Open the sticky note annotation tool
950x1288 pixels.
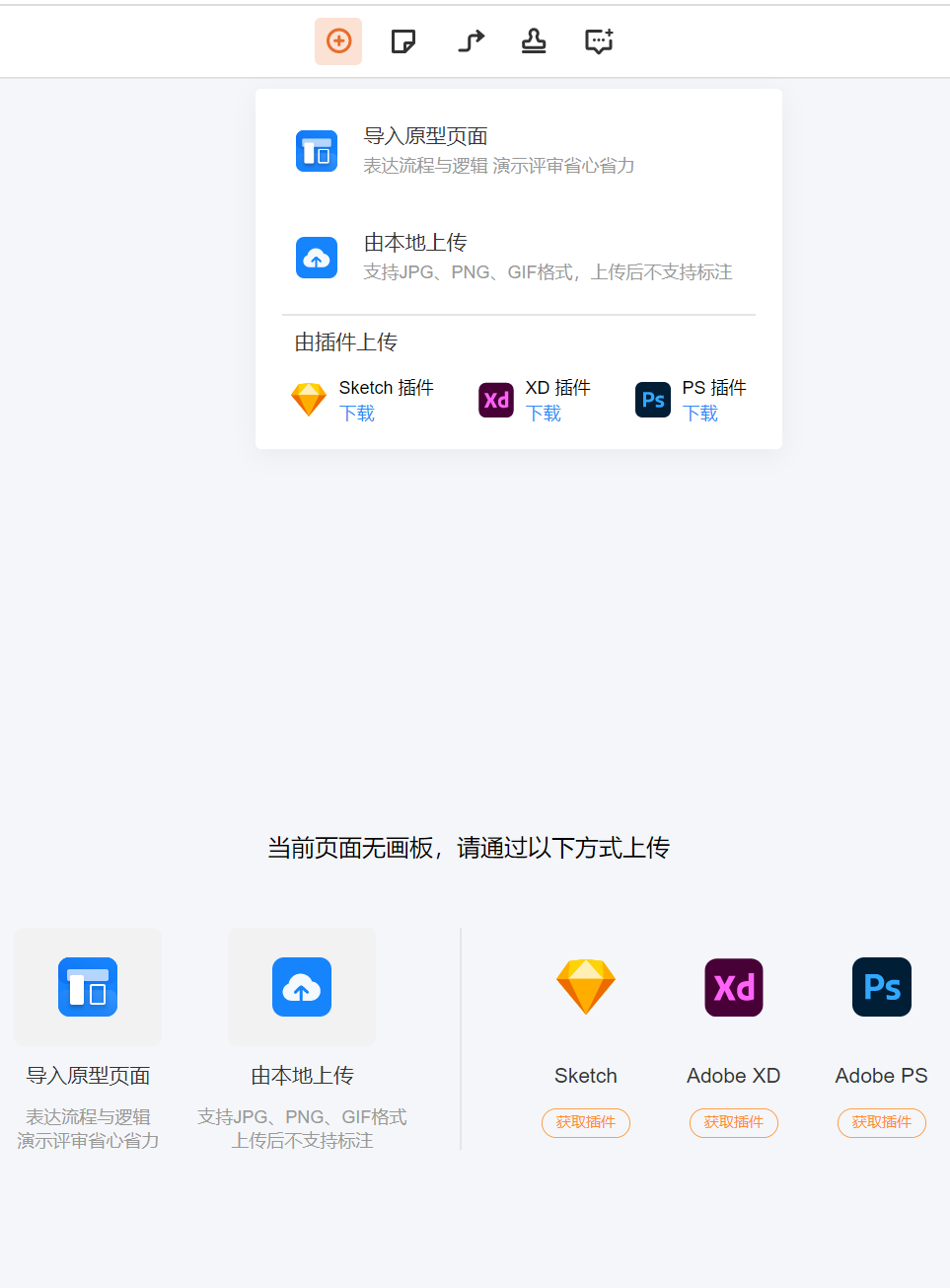pyautogui.click(x=403, y=41)
